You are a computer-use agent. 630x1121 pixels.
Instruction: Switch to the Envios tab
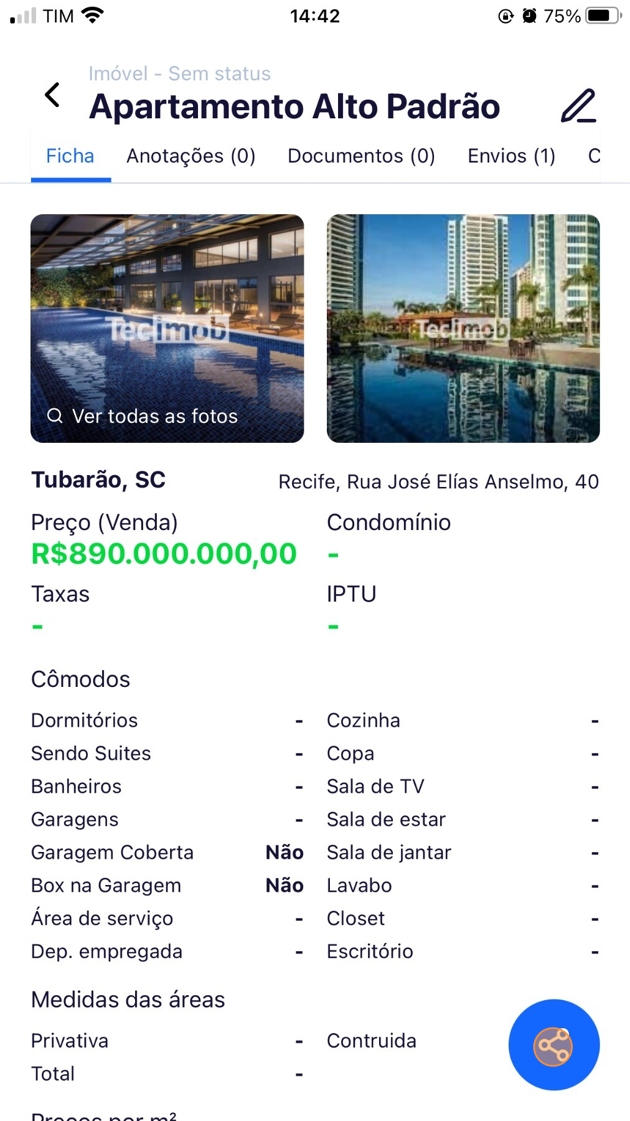pyautogui.click(x=511, y=156)
